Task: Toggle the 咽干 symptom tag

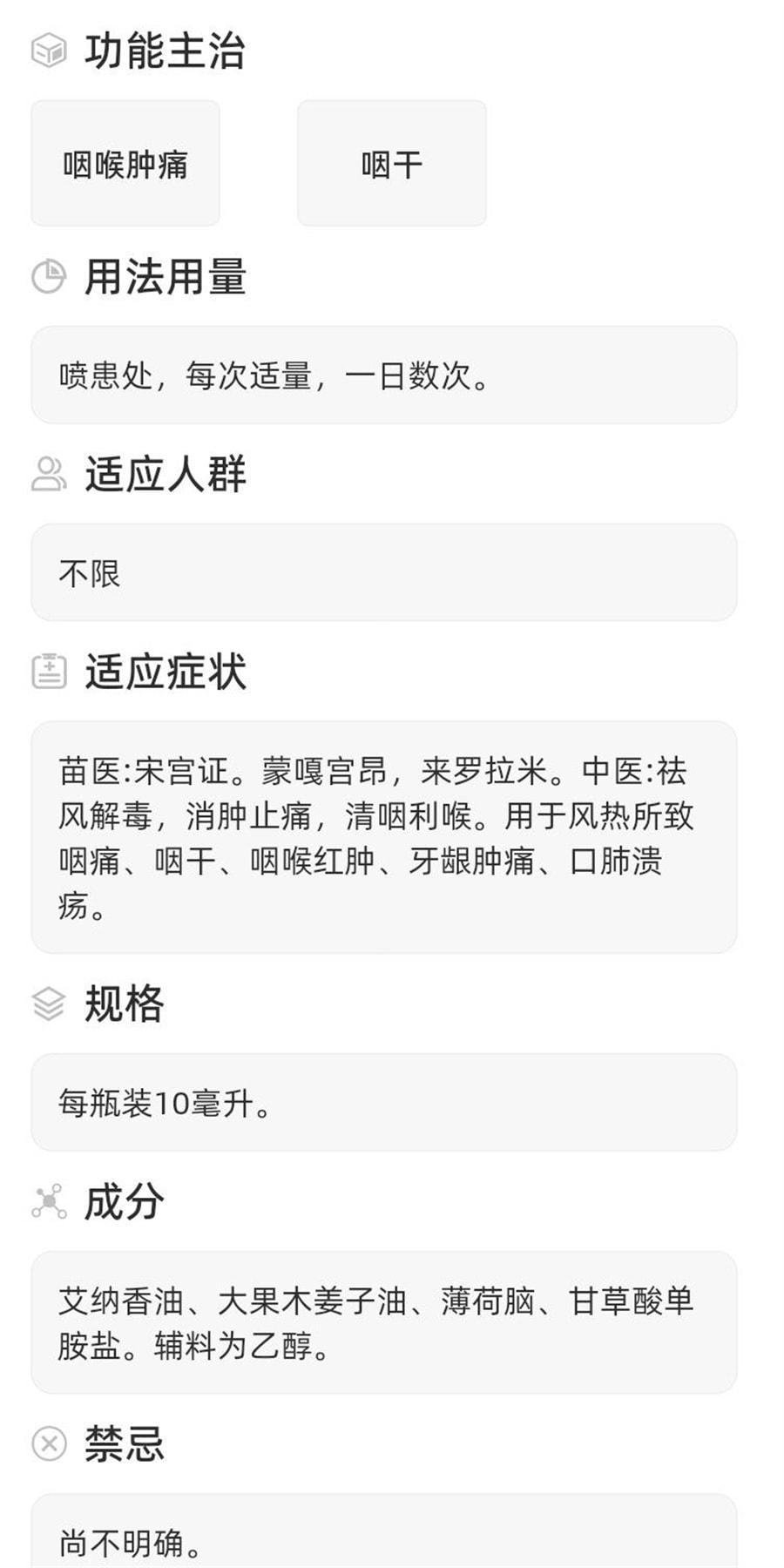Action: pyautogui.click(x=391, y=163)
